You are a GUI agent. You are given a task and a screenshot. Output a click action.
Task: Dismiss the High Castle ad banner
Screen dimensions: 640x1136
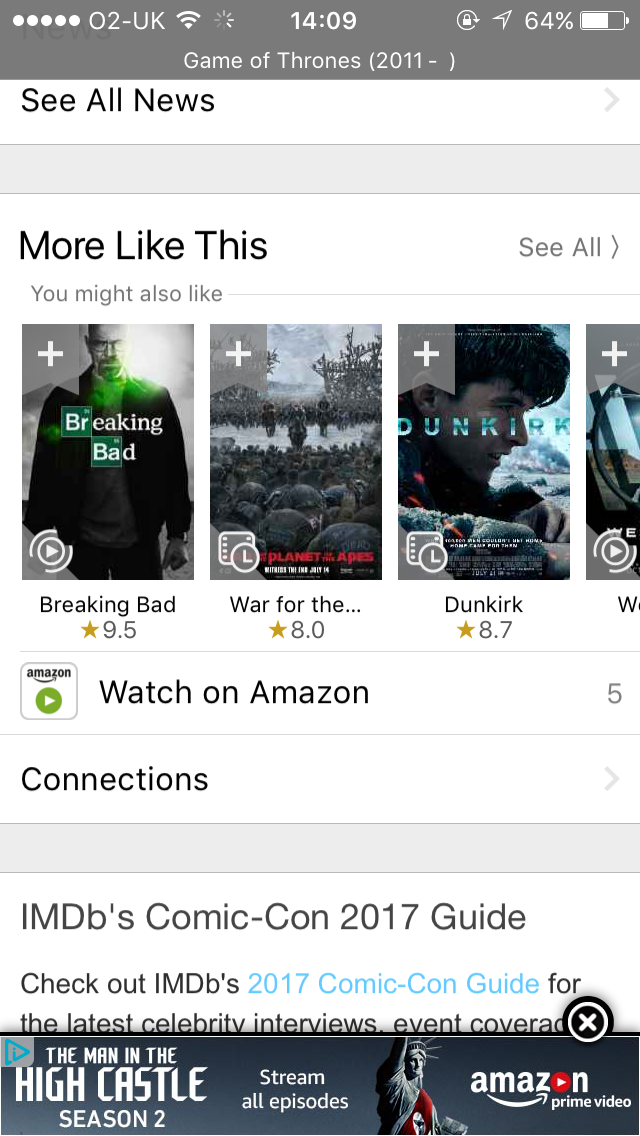(x=588, y=1021)
